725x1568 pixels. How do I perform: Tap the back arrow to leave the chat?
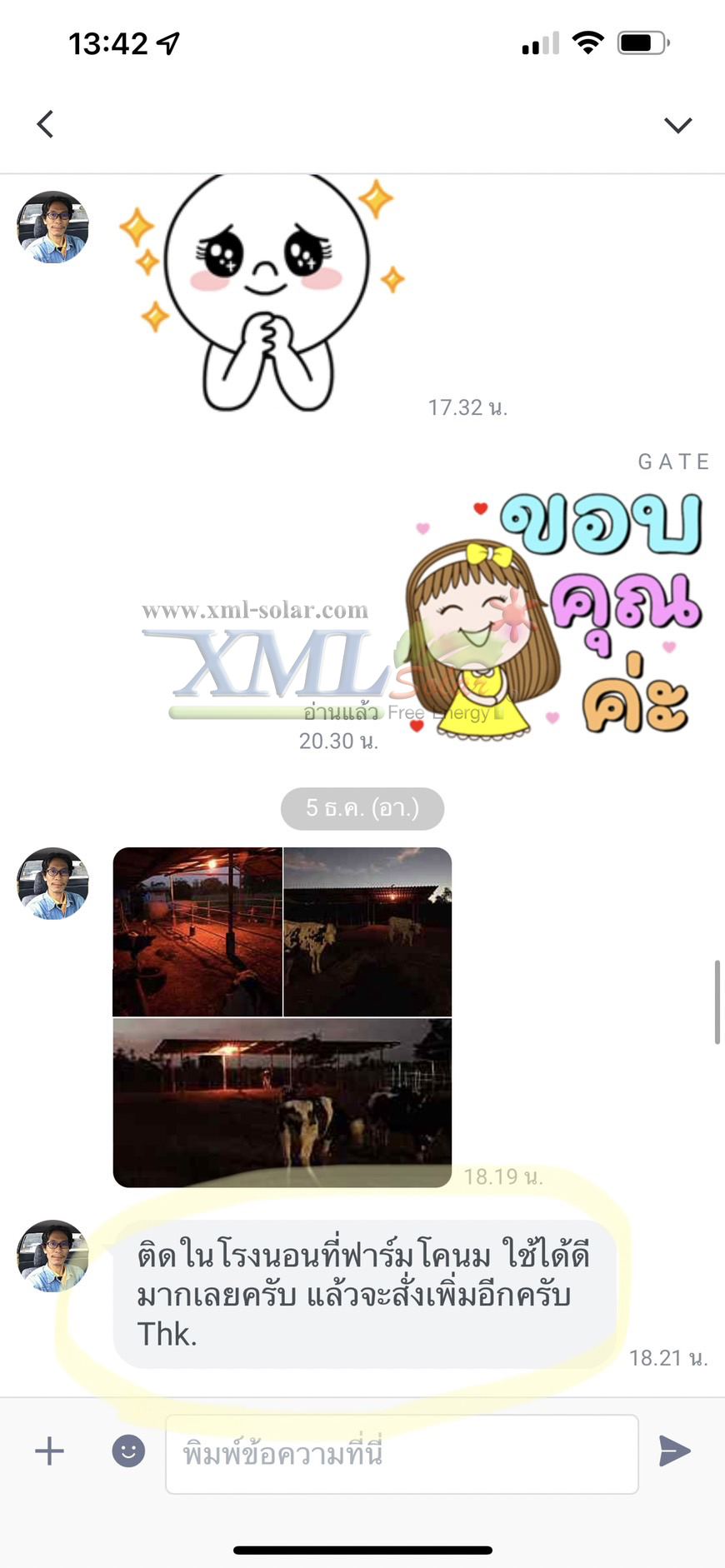click(45, 123)
